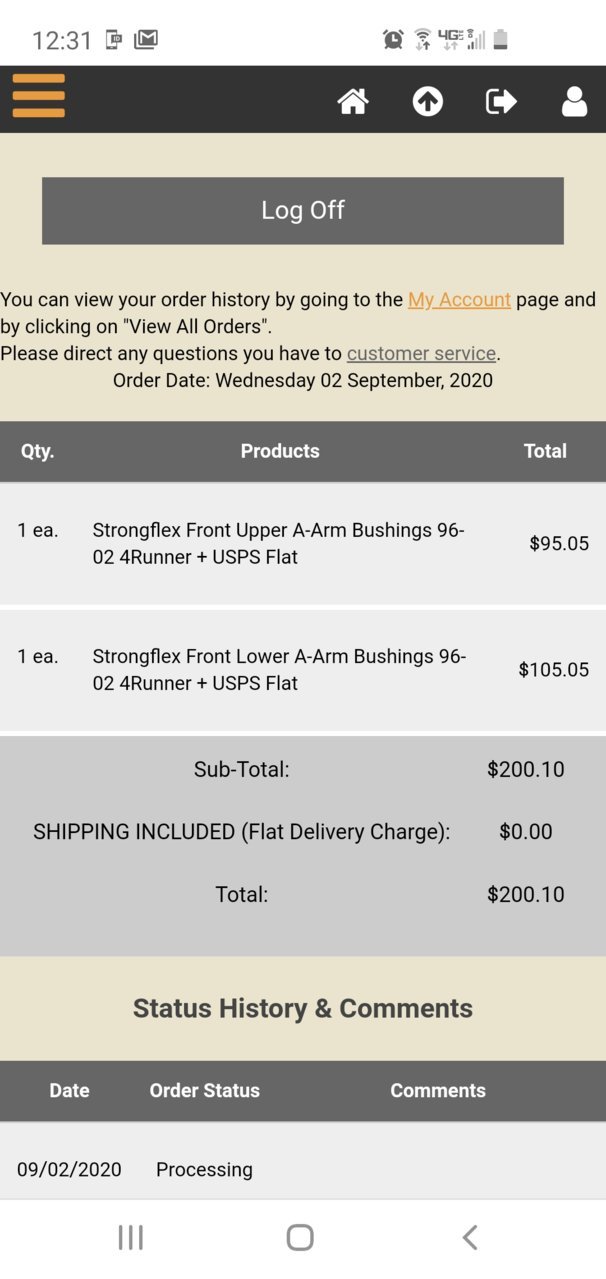Tap the Log Off button
Viewport: 606px width, 1279px height.
[303, 210]
